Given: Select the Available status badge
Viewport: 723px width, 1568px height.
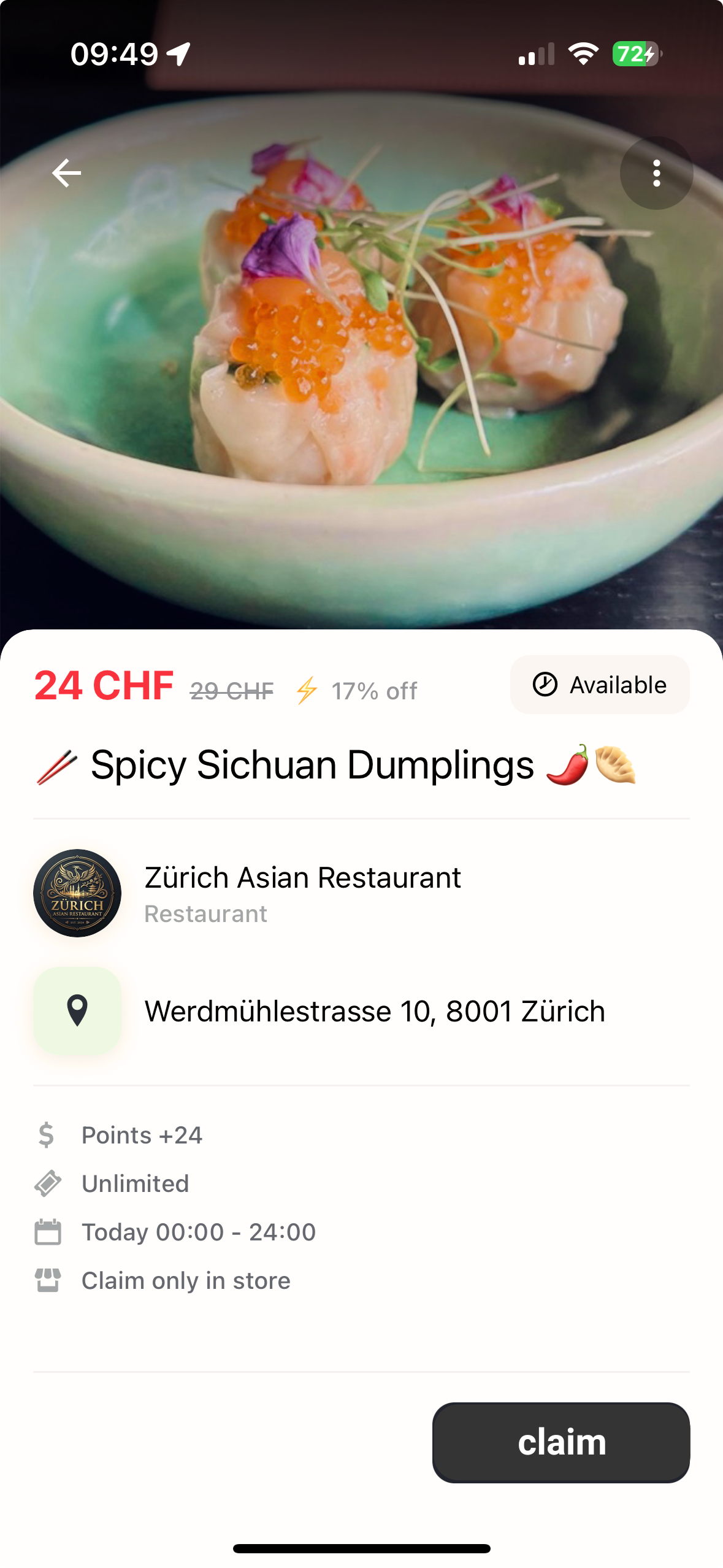Looking at the screenshot, I should [x=599, y=684].
